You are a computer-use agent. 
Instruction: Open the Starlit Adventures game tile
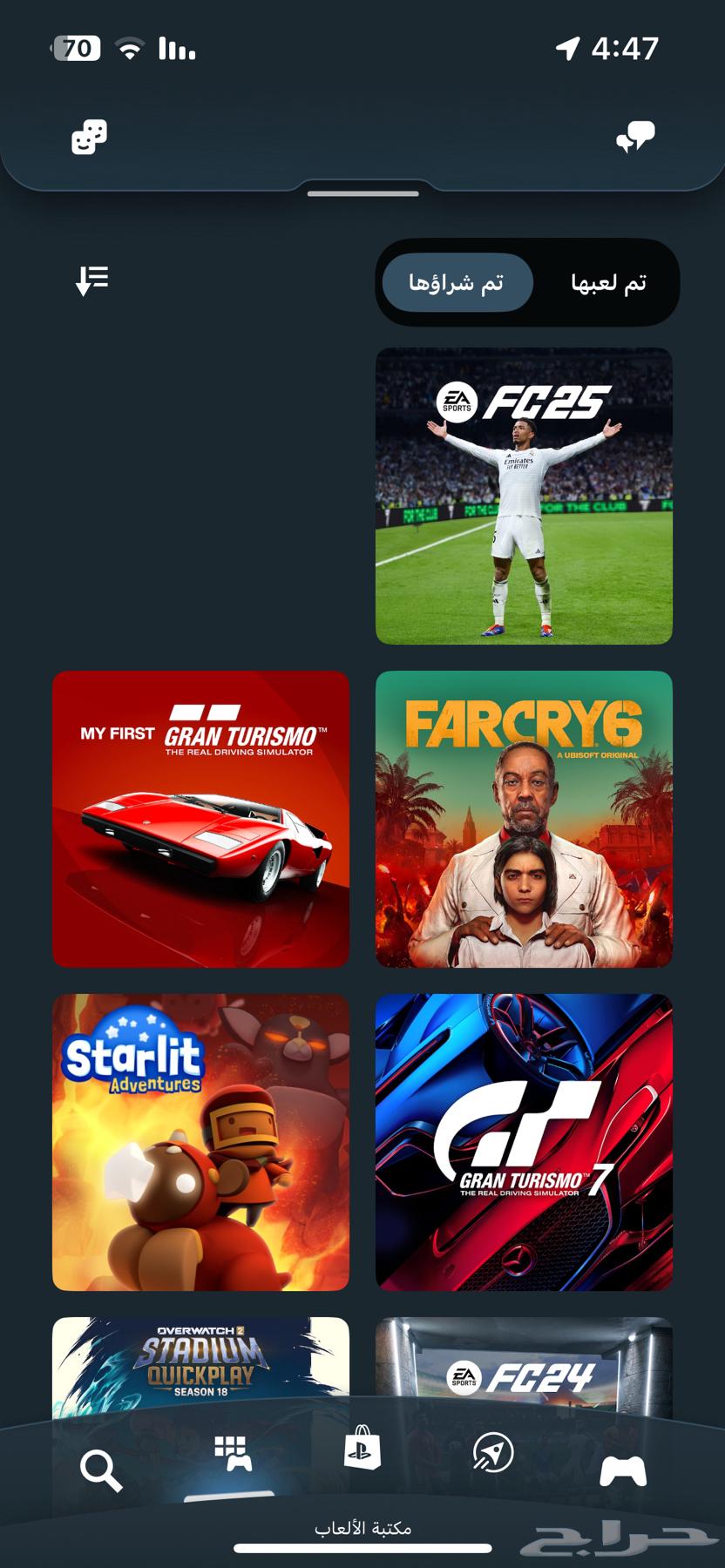200,1142
